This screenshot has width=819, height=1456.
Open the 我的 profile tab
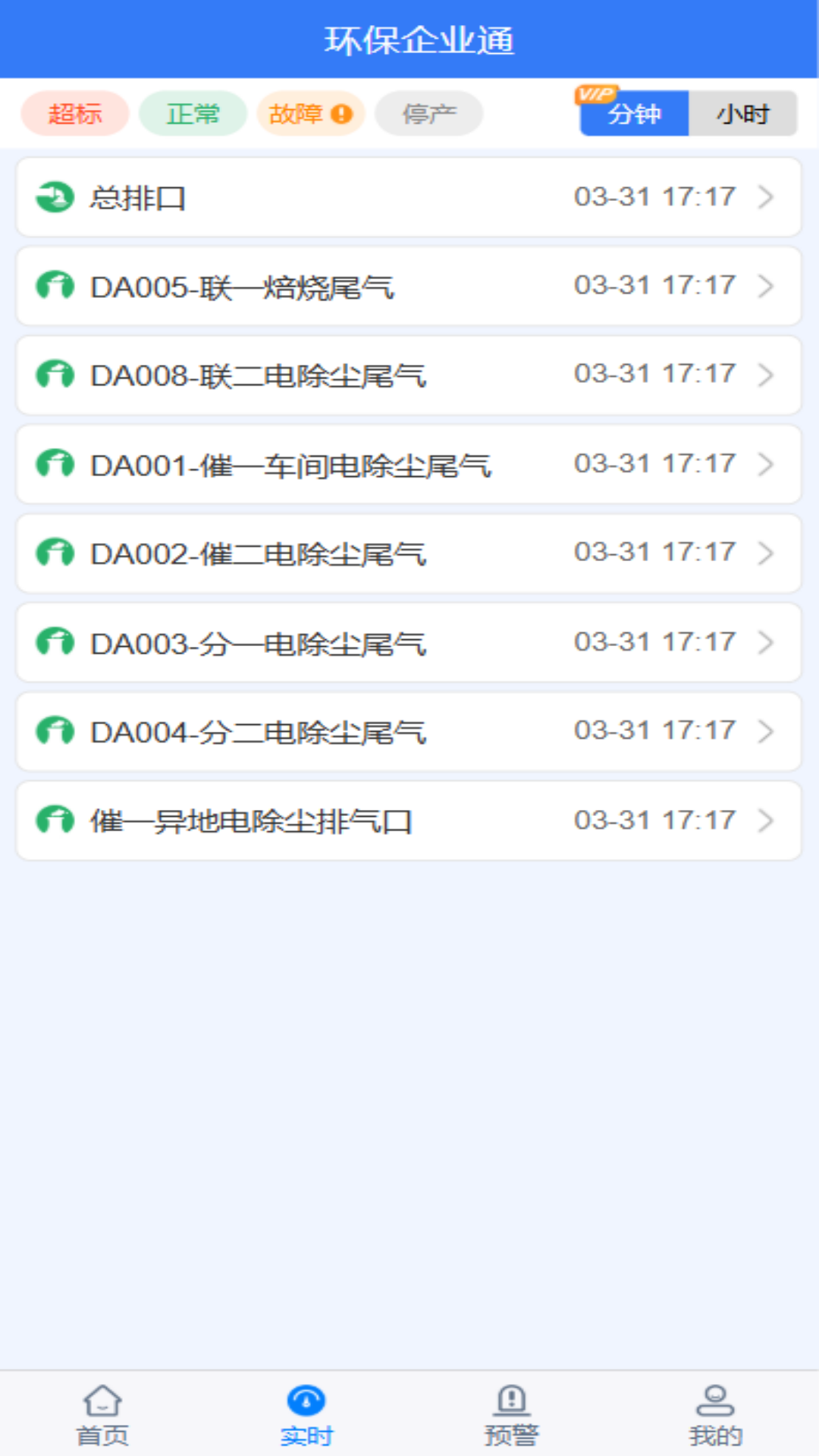715,1415
